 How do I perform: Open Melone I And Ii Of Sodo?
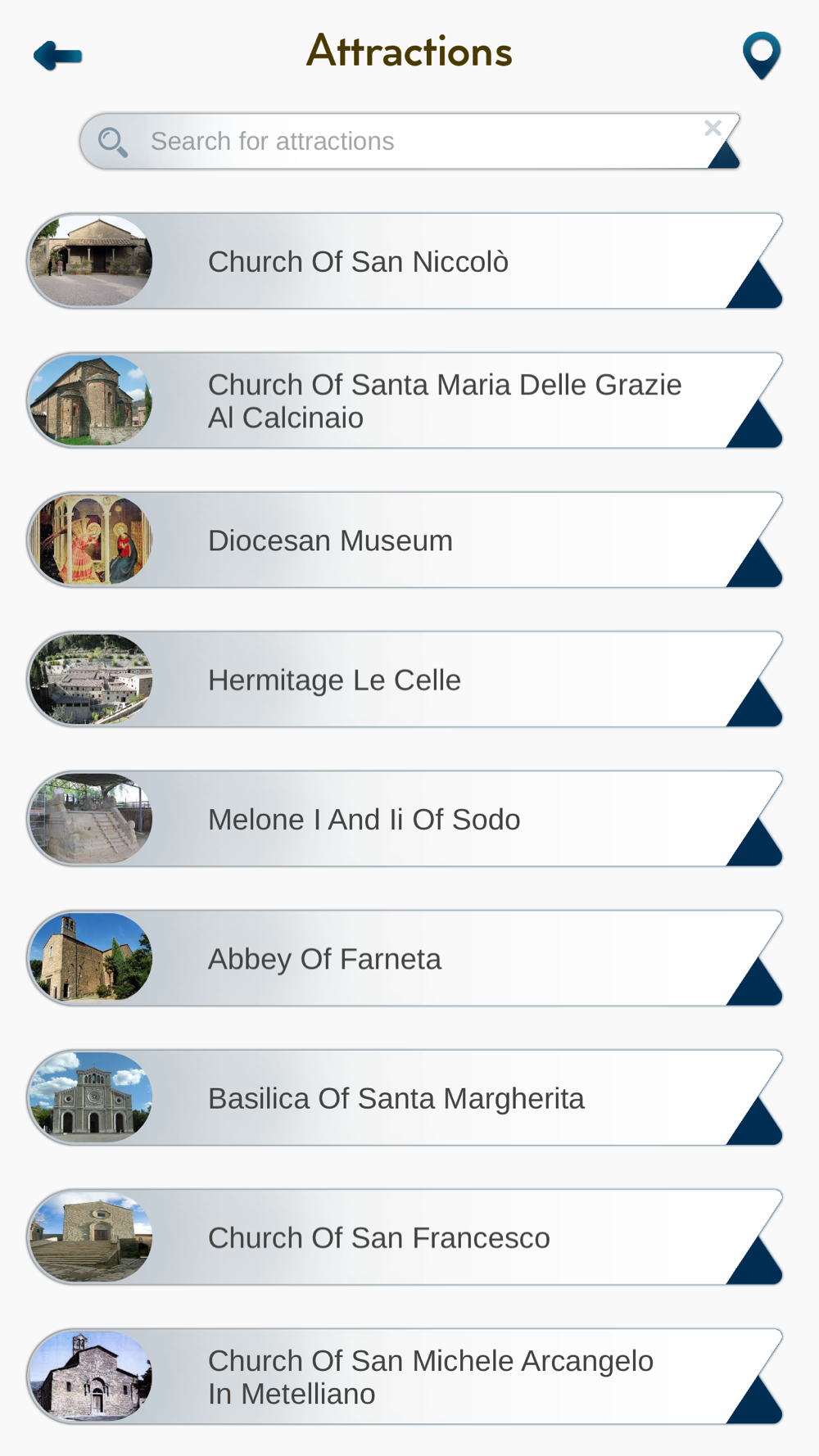(405, 819)
